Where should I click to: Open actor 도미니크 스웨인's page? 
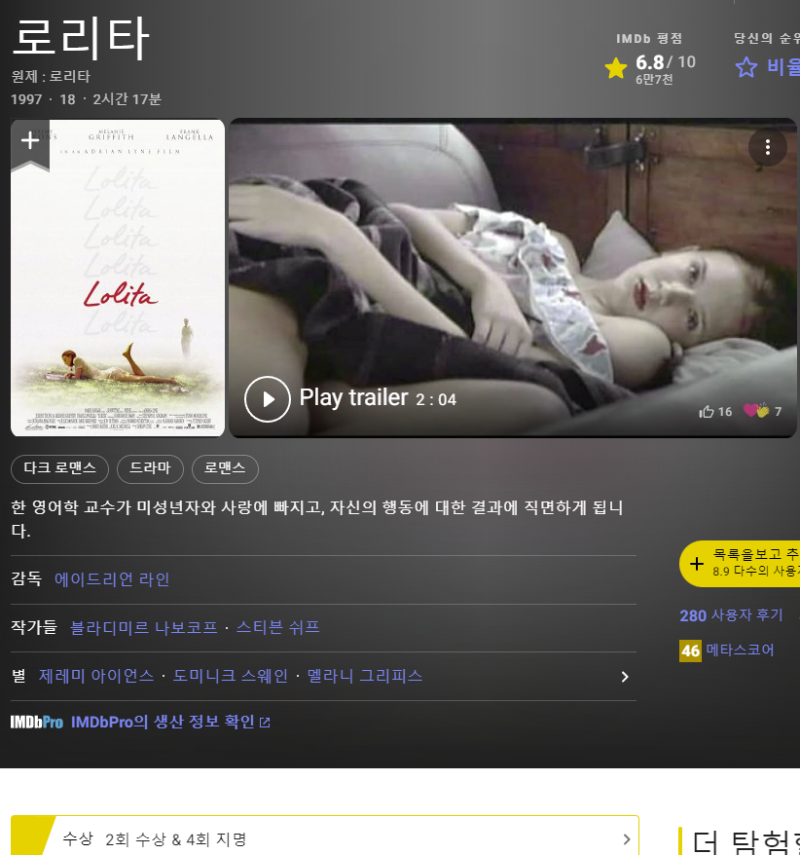(x=230, y=676)
